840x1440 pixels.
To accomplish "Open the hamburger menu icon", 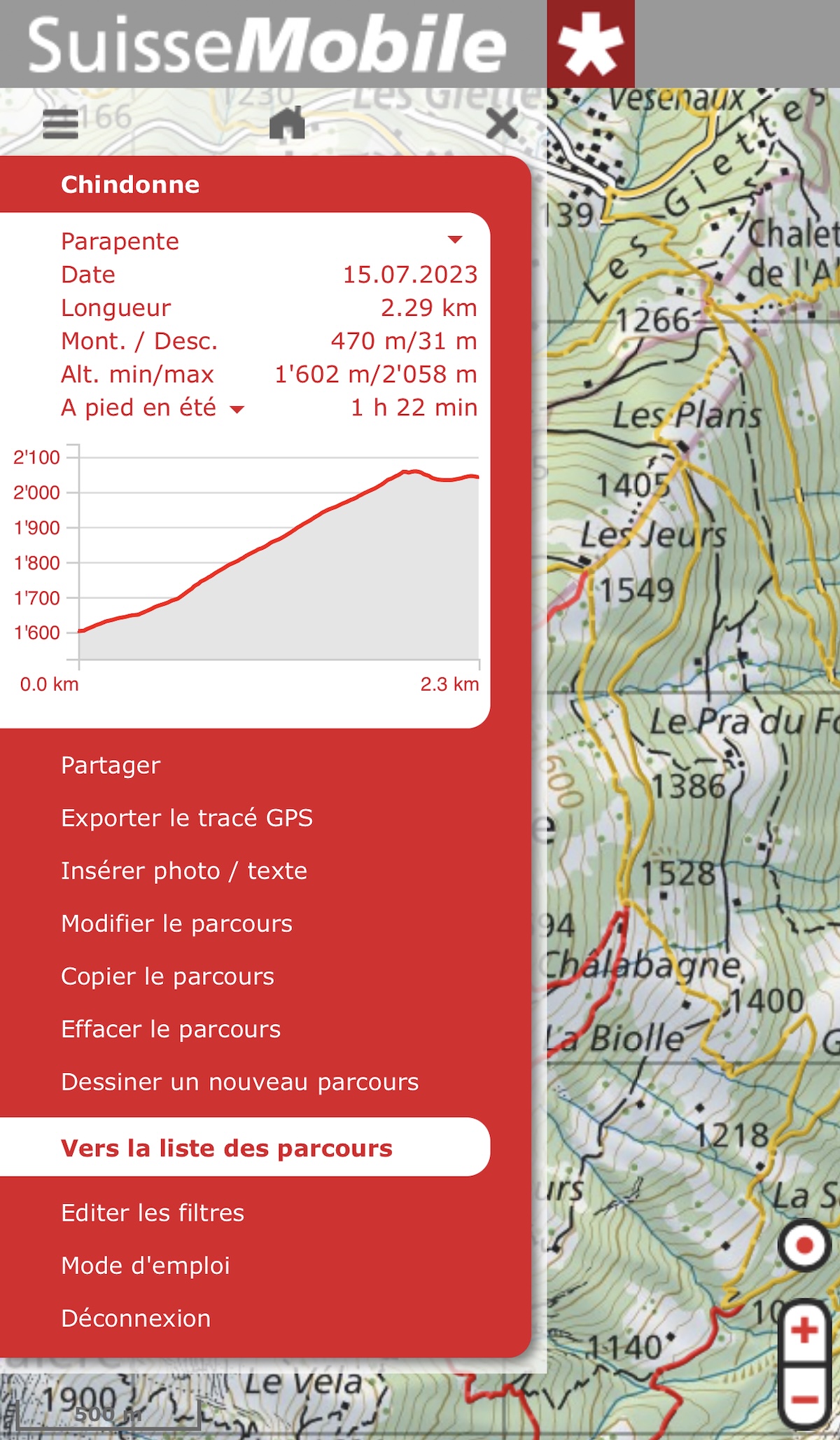I will click(x=60, y=125).
